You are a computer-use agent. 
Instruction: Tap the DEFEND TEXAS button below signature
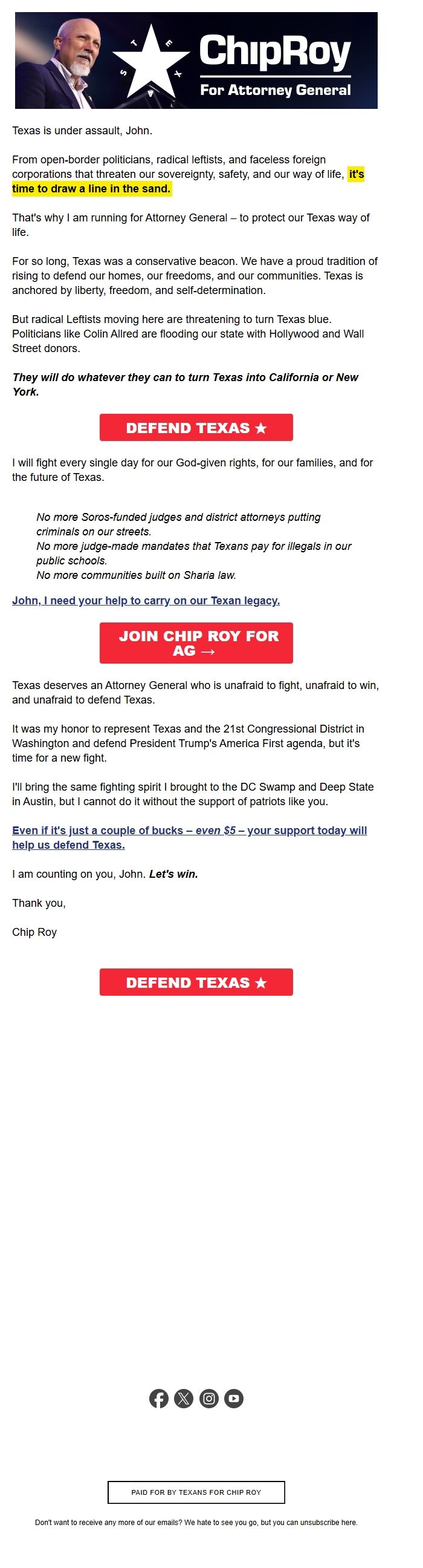(x=196, y=982)
